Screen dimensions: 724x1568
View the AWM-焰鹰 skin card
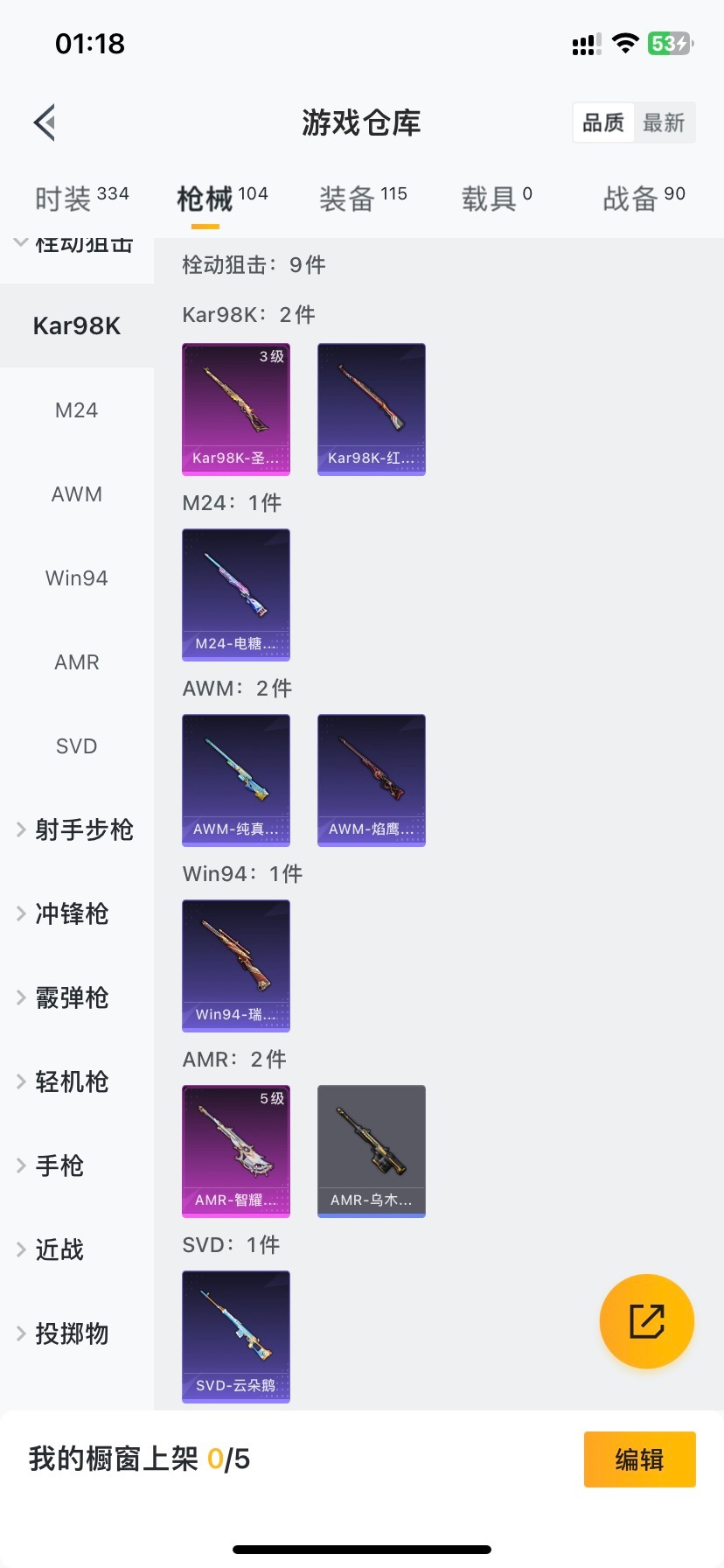coord(372,780)
